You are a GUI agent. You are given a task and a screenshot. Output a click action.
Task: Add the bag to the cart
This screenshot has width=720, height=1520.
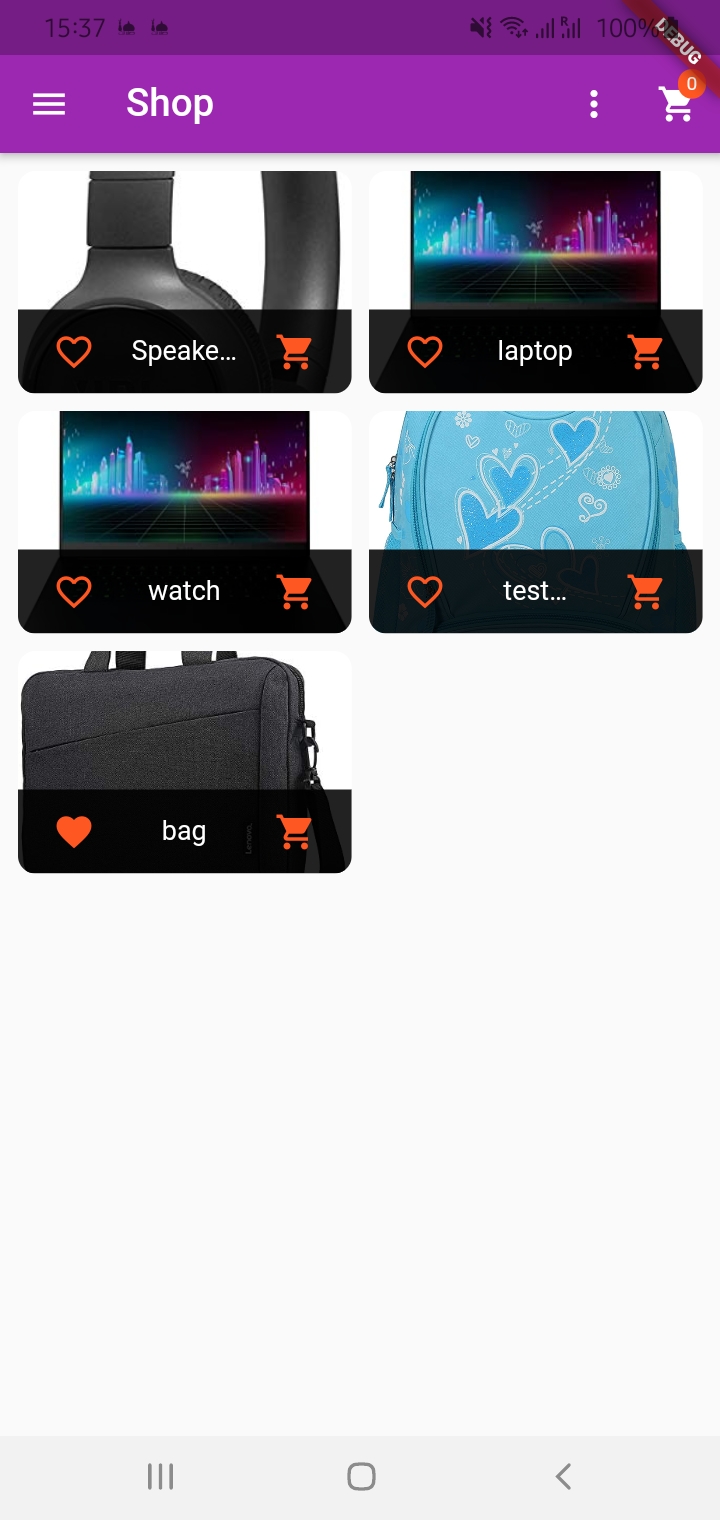[294, 831]
